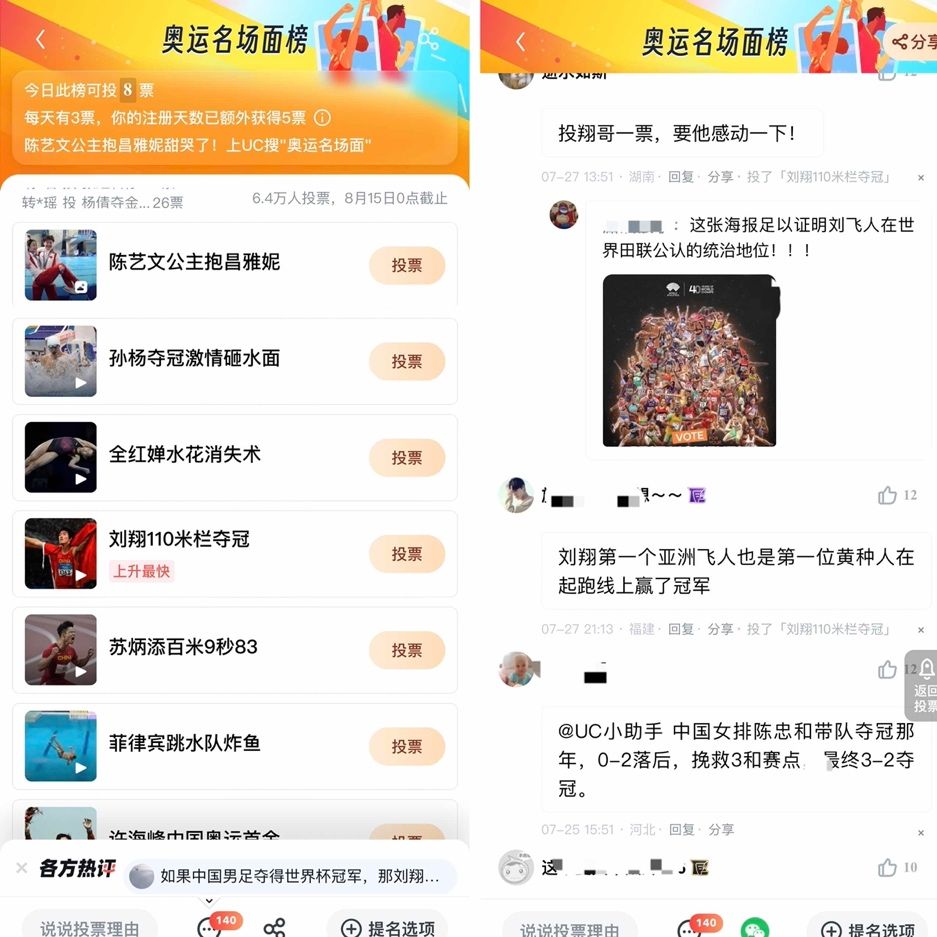The image size is (937, 937).
Task: Cast a vote for 孙杨夺冠激情砸水面
Action: pos(406,361)
